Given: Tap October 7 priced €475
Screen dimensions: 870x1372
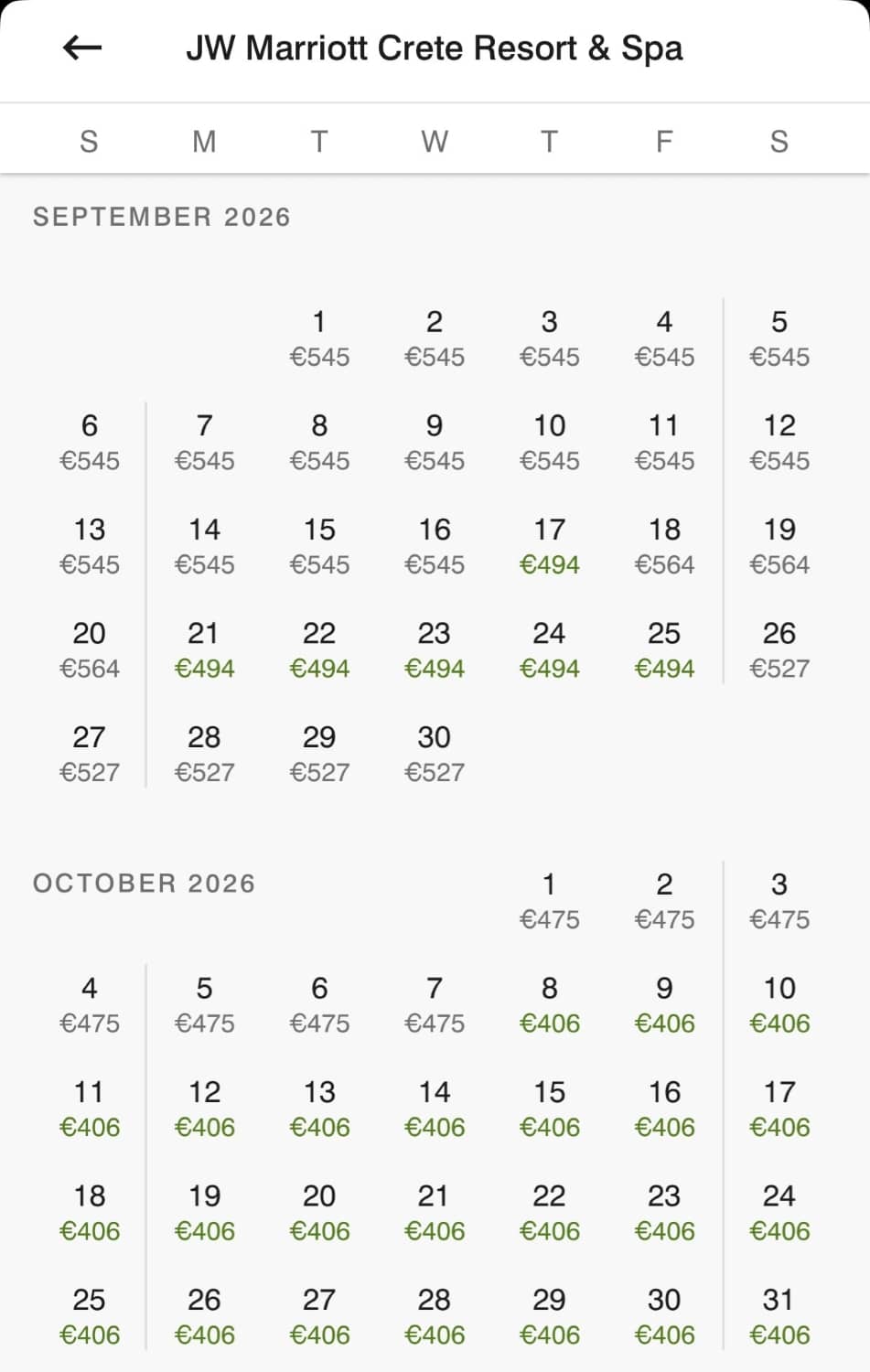Looking at the screenshot, I should coord(434,1005).
